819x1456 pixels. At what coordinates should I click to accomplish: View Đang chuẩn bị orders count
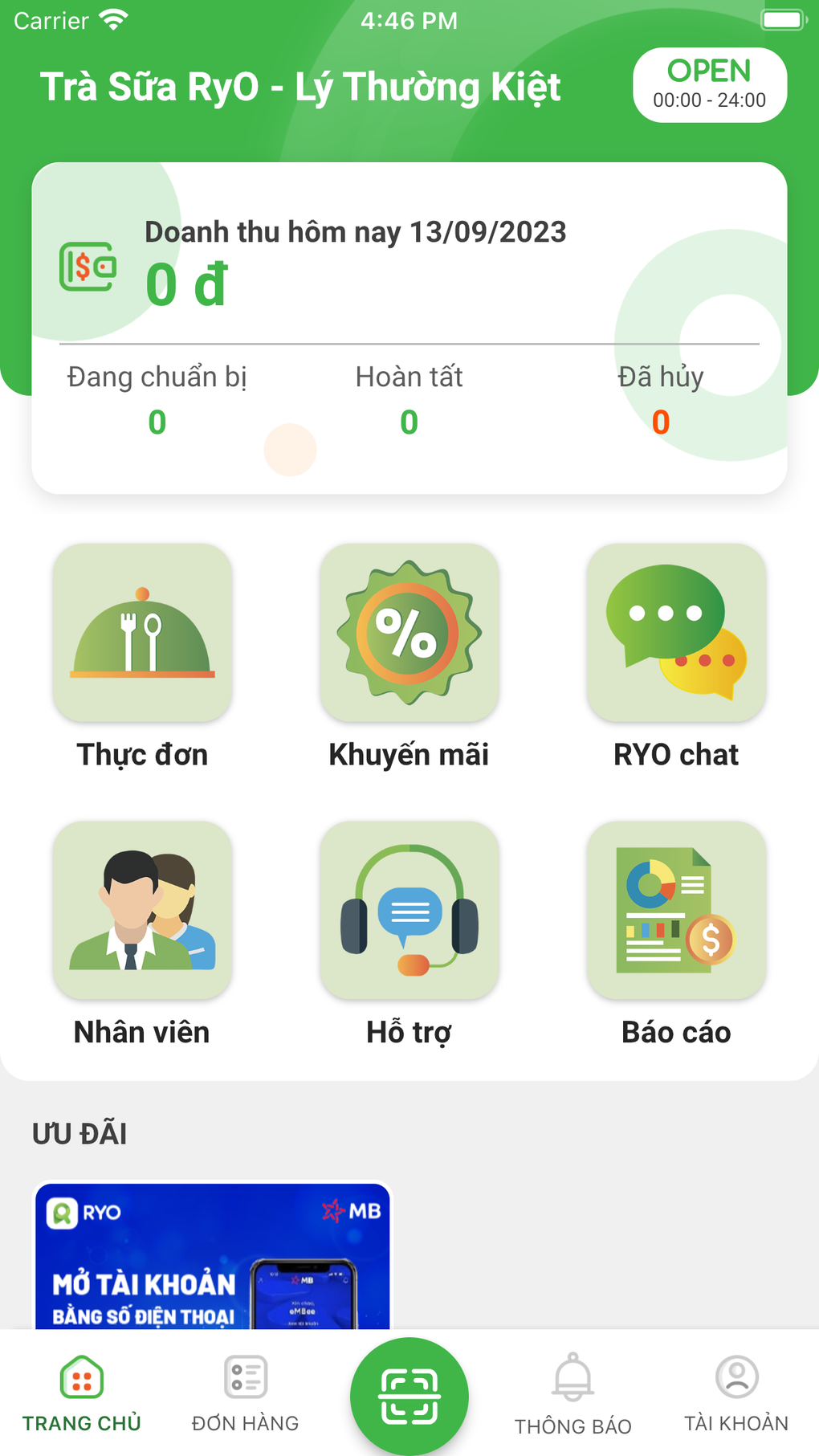pyautogui.click(x=157, y=400)
